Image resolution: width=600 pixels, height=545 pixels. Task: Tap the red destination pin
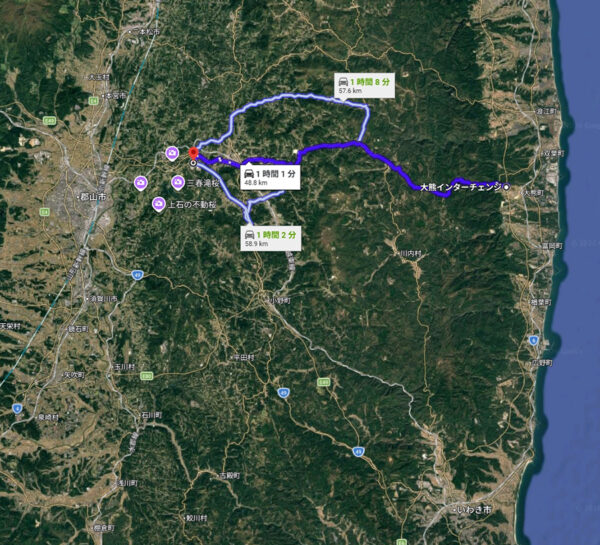coord(193,152)
